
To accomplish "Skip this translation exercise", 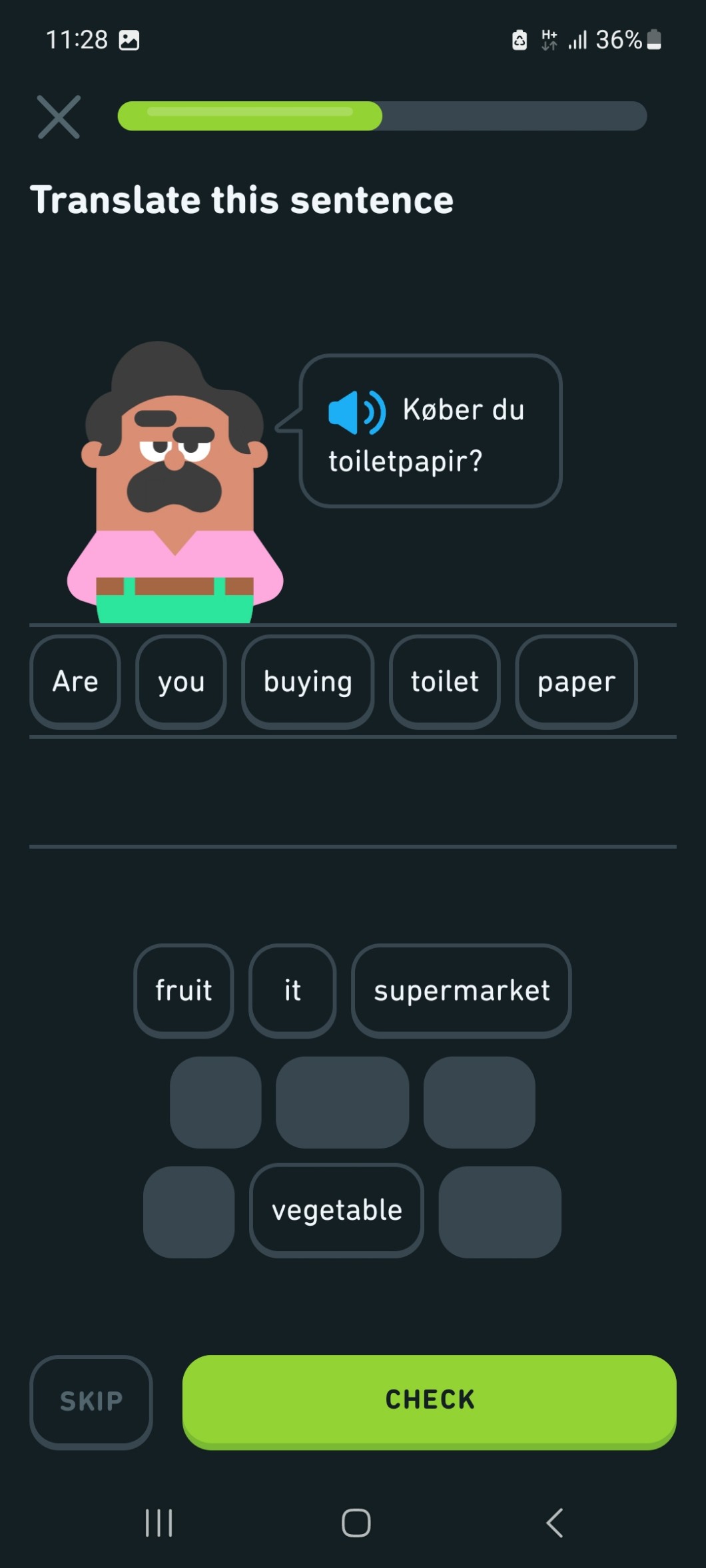I will [91, 1402].
